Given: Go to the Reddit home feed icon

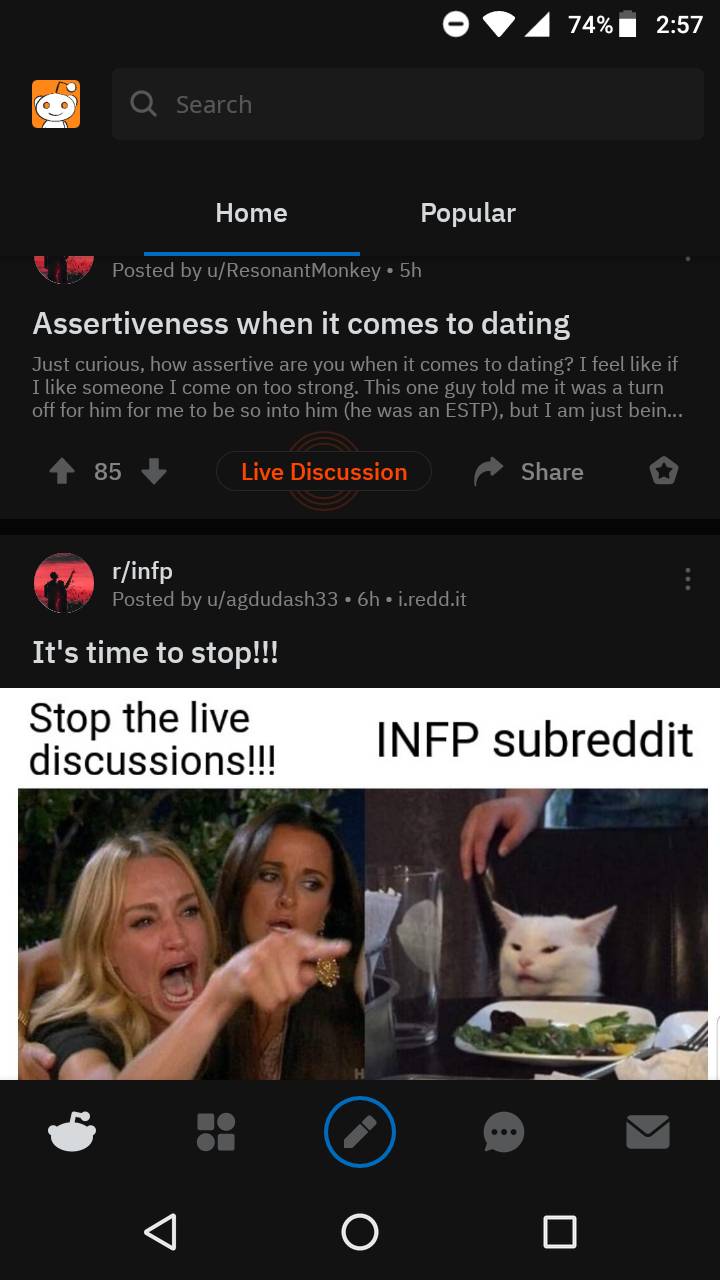Looking at the screenshot, I should click(72, 1132).
